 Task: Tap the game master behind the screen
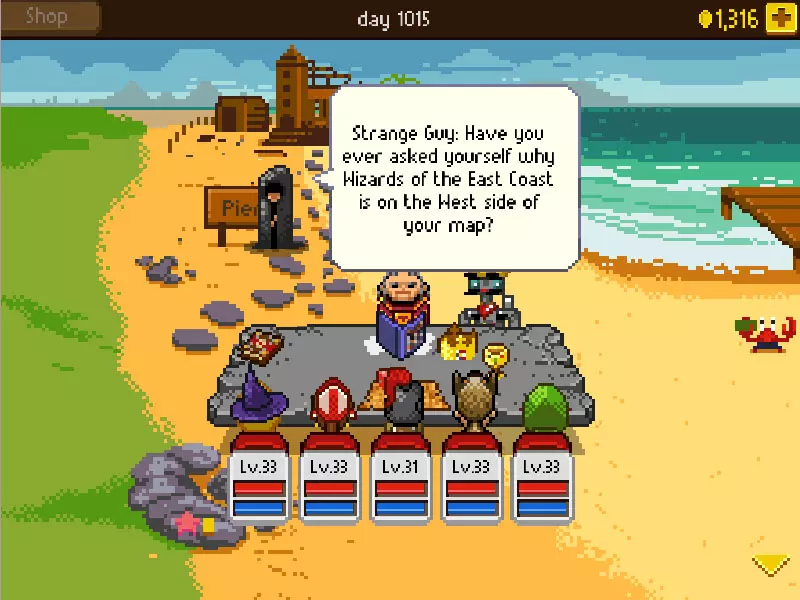click(402, 298)
